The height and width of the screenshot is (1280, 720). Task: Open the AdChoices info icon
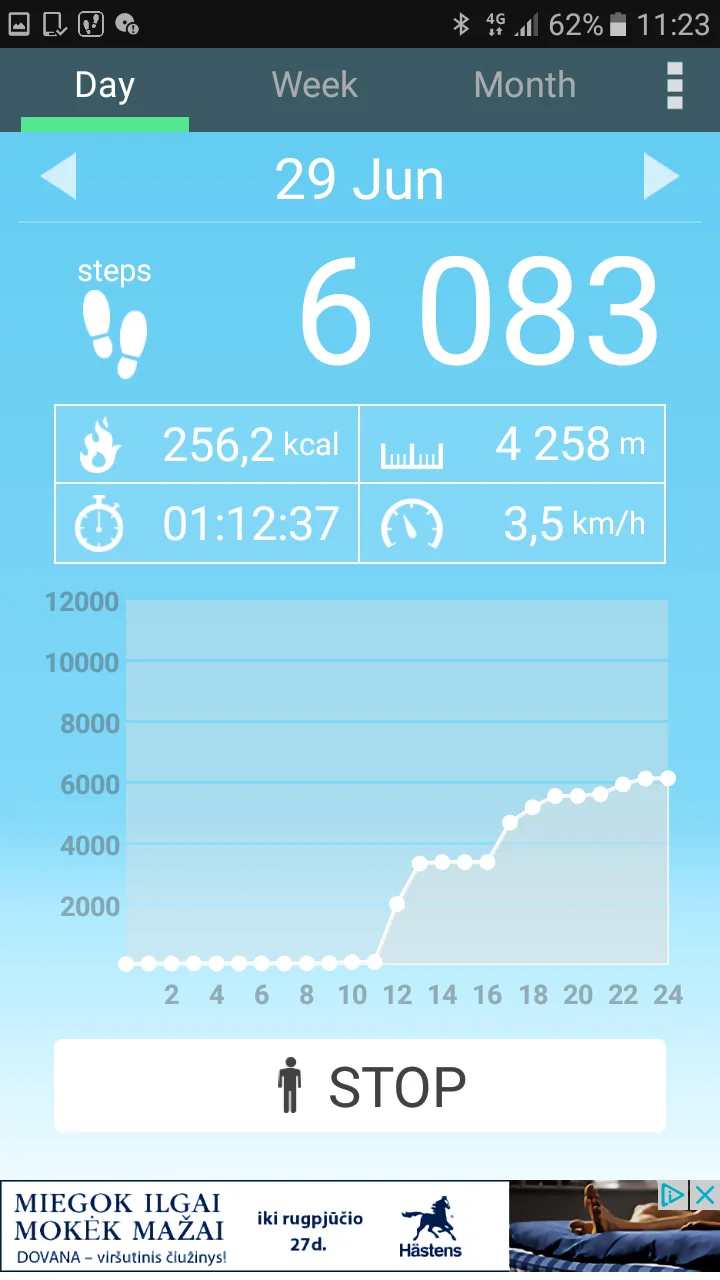(673, 1195)
